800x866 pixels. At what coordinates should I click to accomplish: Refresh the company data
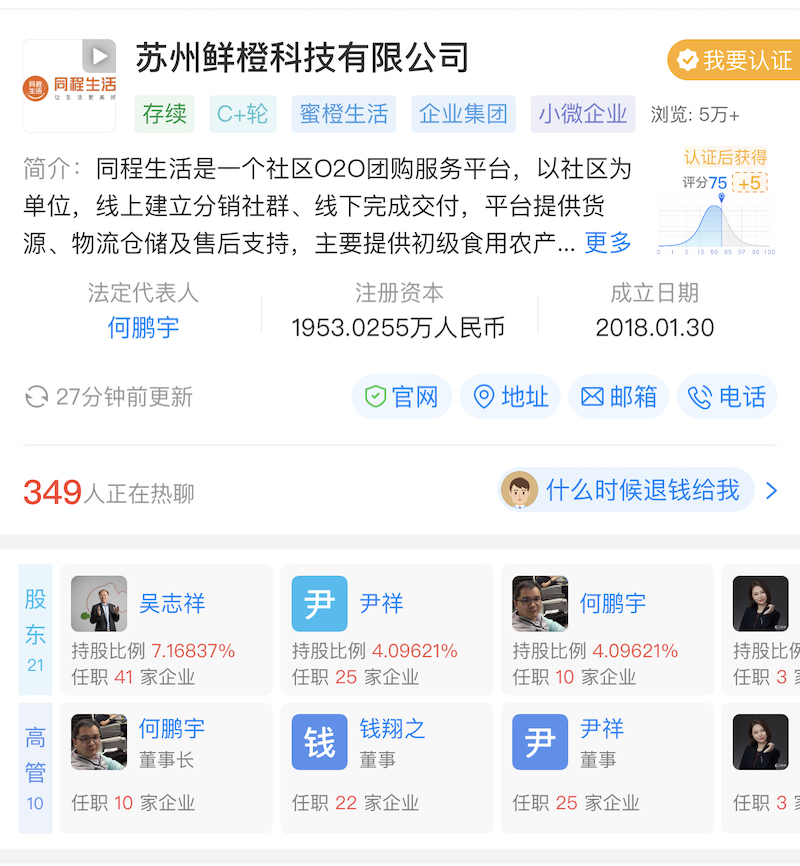coord(37,397)
